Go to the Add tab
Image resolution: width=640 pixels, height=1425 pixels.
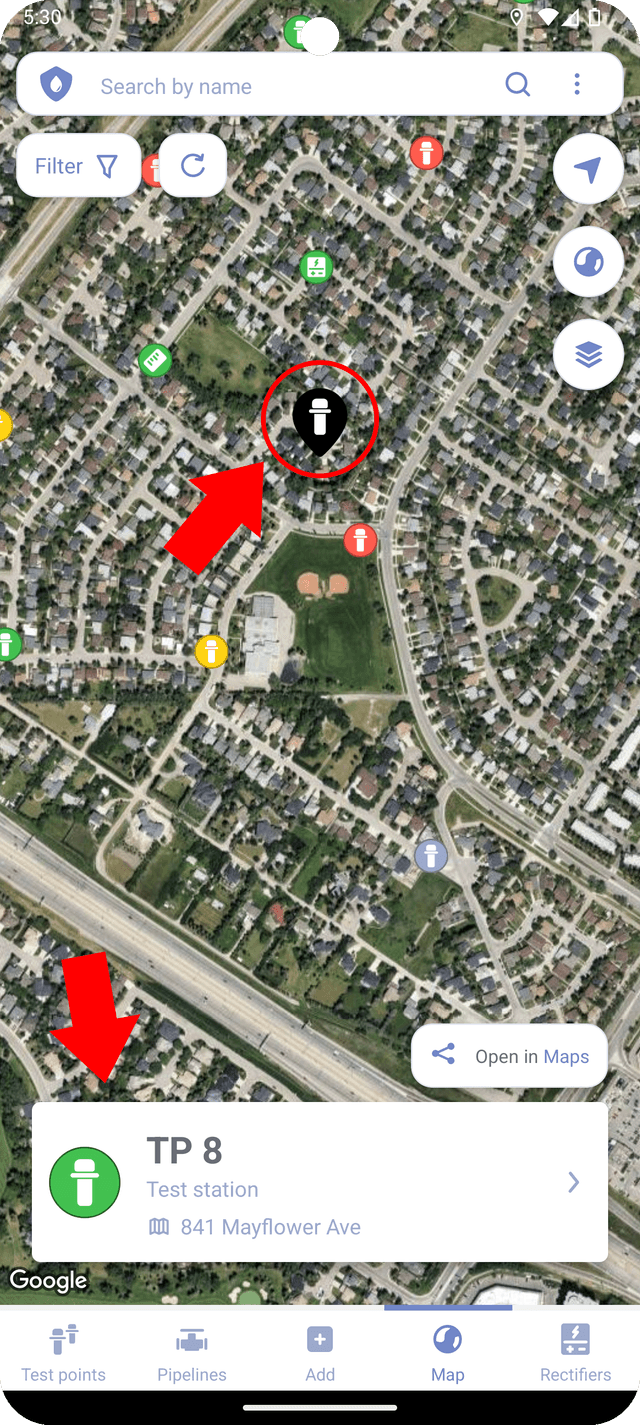[320, 1354]
